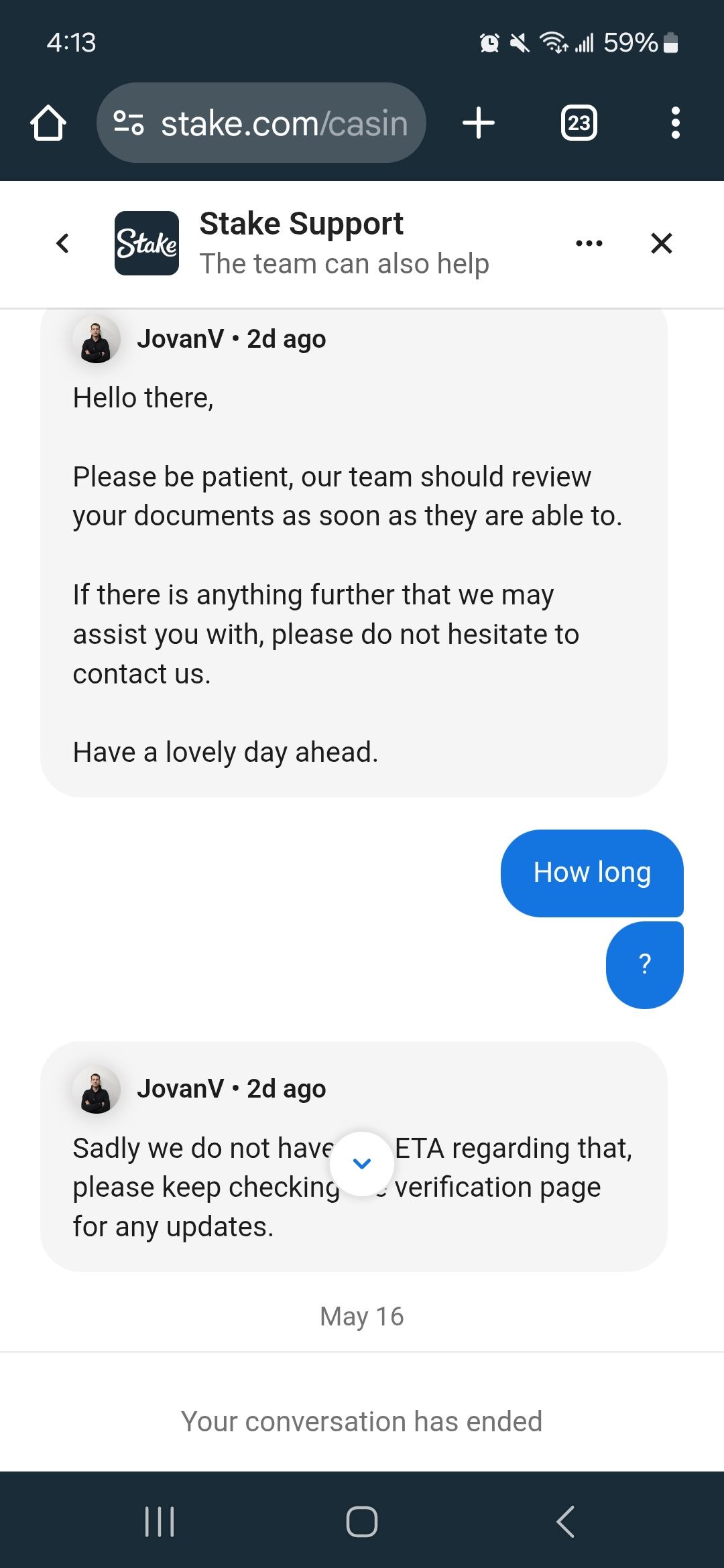This screenshot has height=1568, width=724.
Task: Open a new browser tab
Action: point(479,123)
